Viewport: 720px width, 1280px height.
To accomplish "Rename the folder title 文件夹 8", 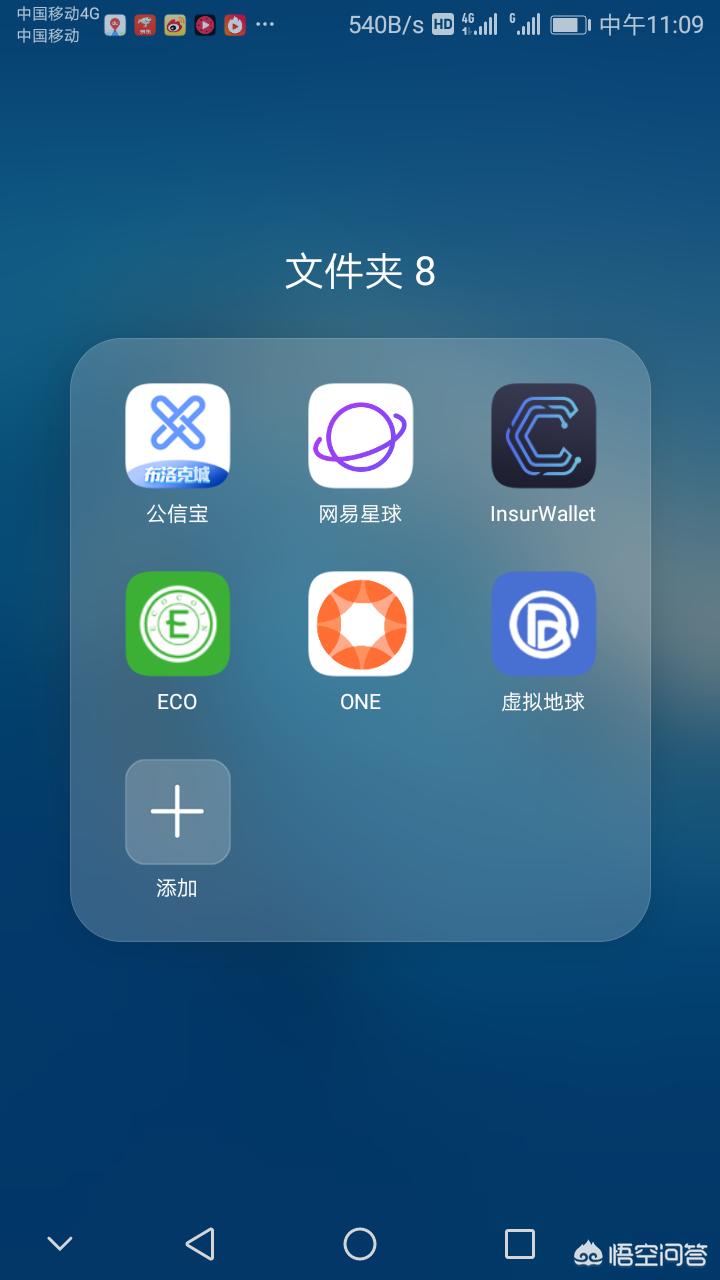I will 360,271.
